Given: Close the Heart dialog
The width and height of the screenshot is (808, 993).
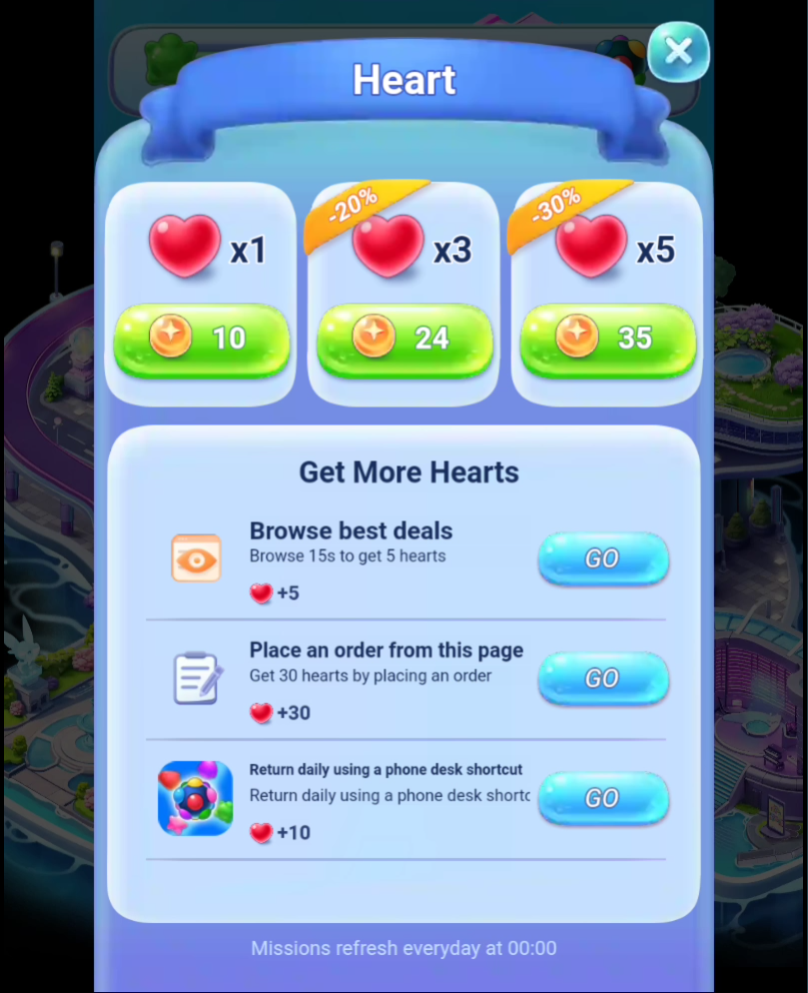Looking at the screenshot, I should point(678,51).
